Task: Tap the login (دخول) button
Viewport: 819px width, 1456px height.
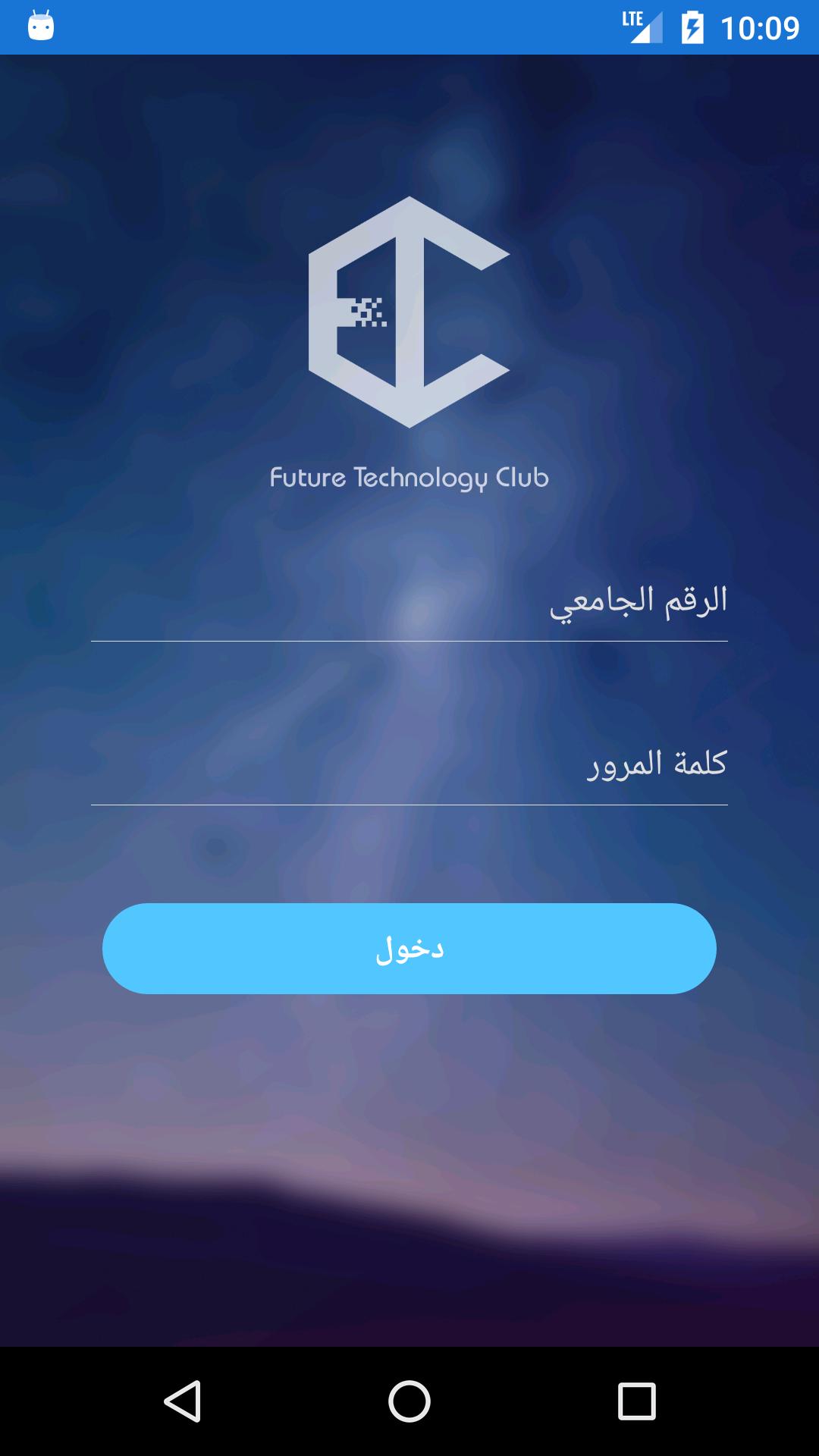Action: 409,949
